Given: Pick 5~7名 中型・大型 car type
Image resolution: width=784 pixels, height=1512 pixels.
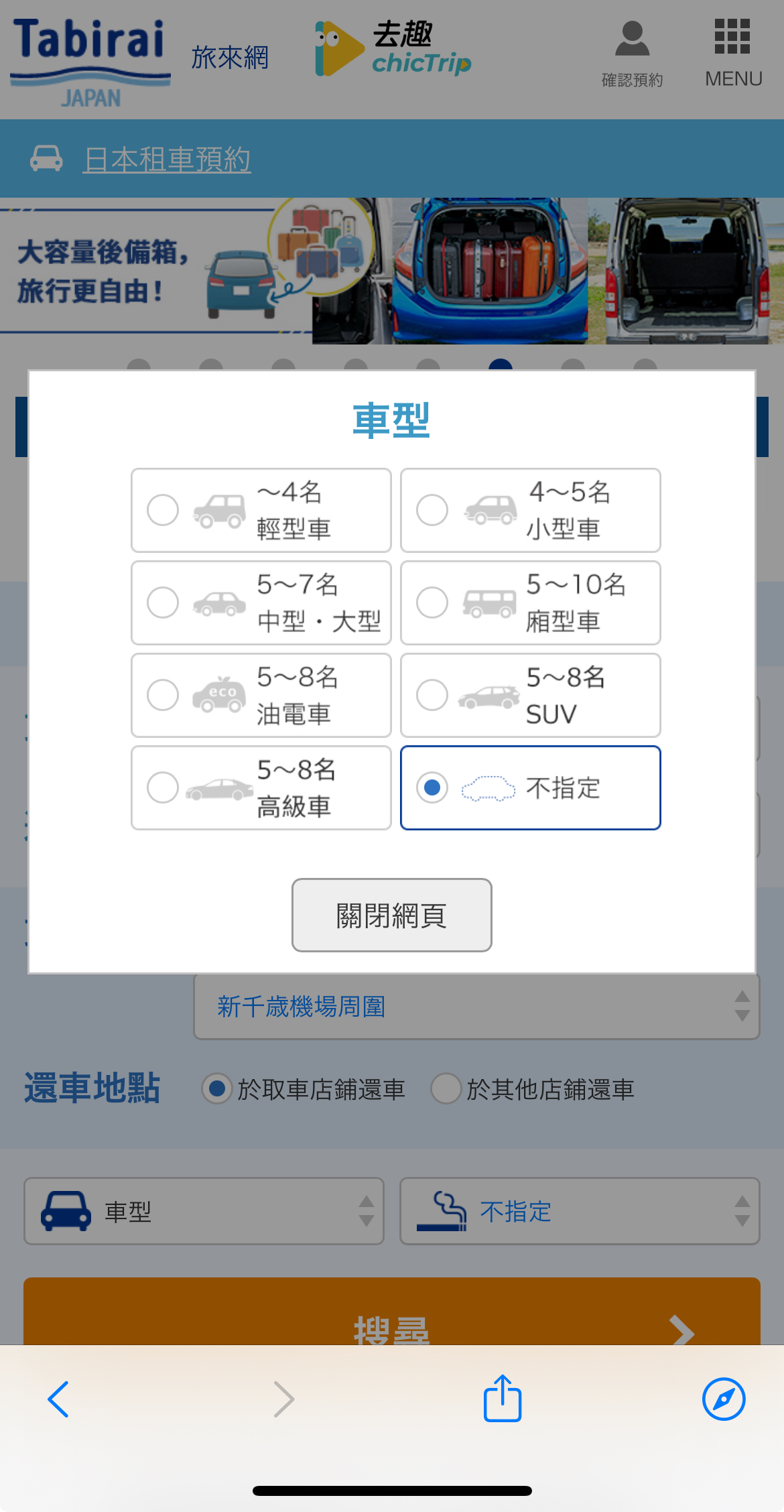Looking at the screenshot, I should [261, 603].
